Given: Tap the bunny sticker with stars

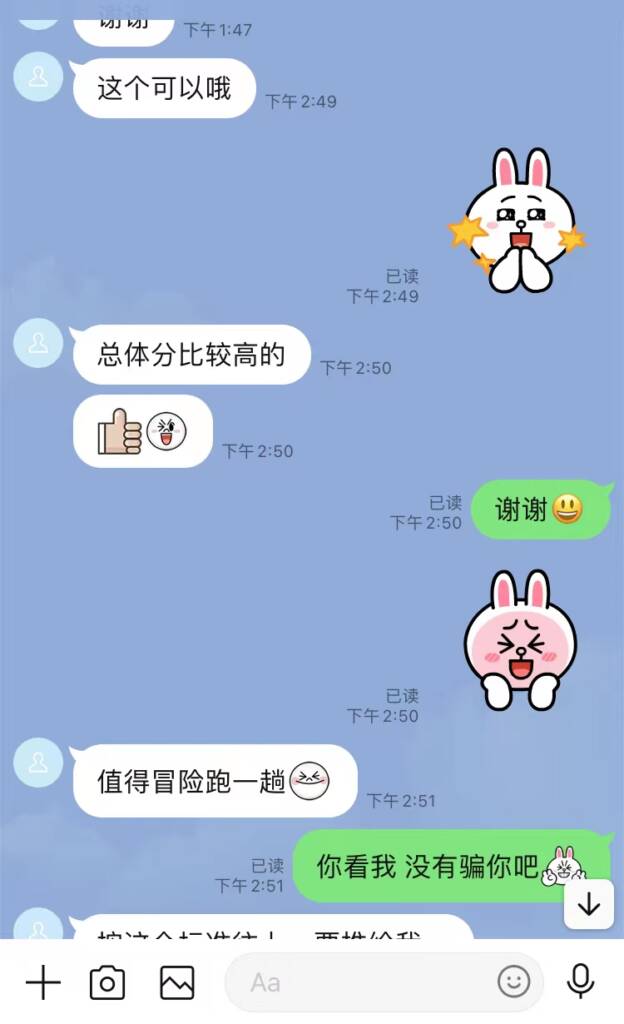Looking at the screenshot, I should [518, 222].
